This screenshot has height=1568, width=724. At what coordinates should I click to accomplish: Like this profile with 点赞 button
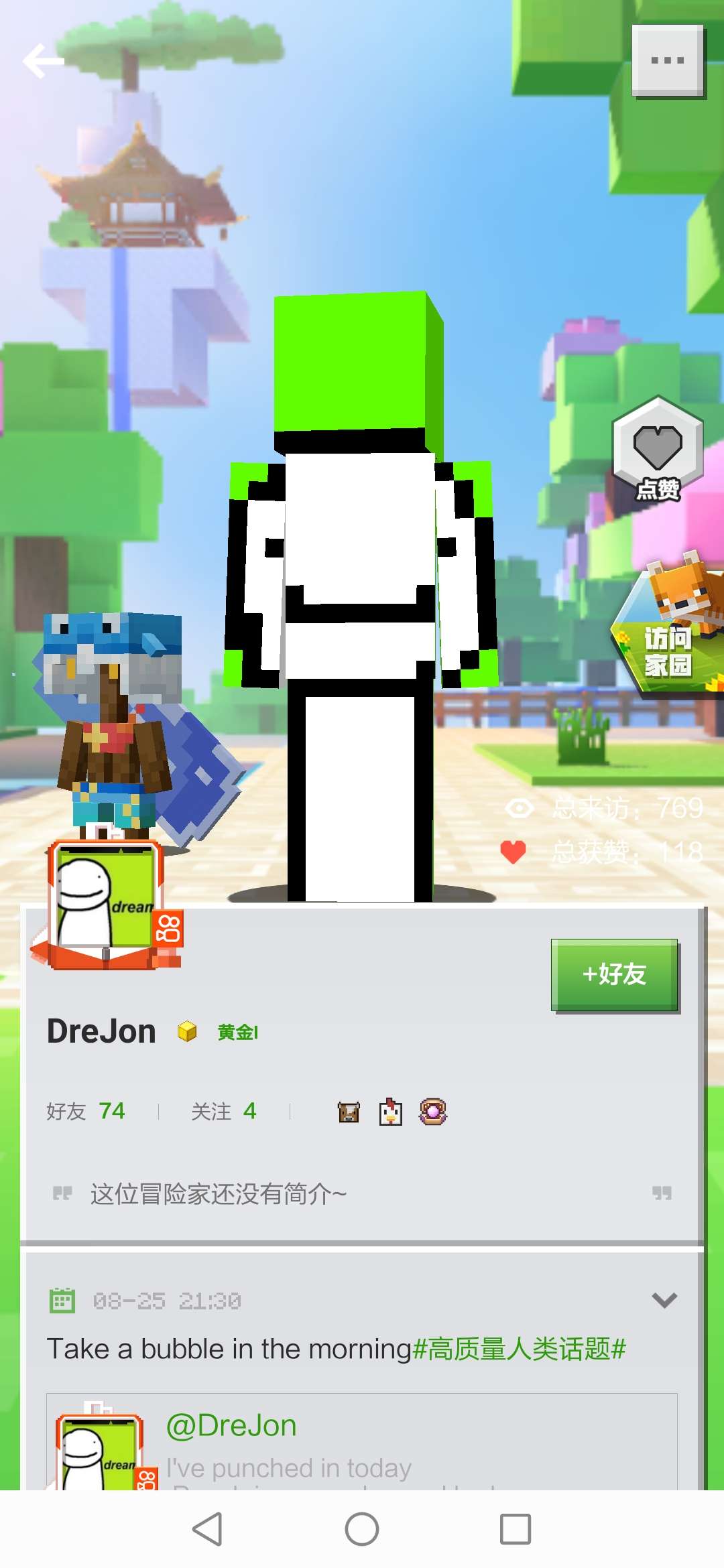tap(658, 451)
